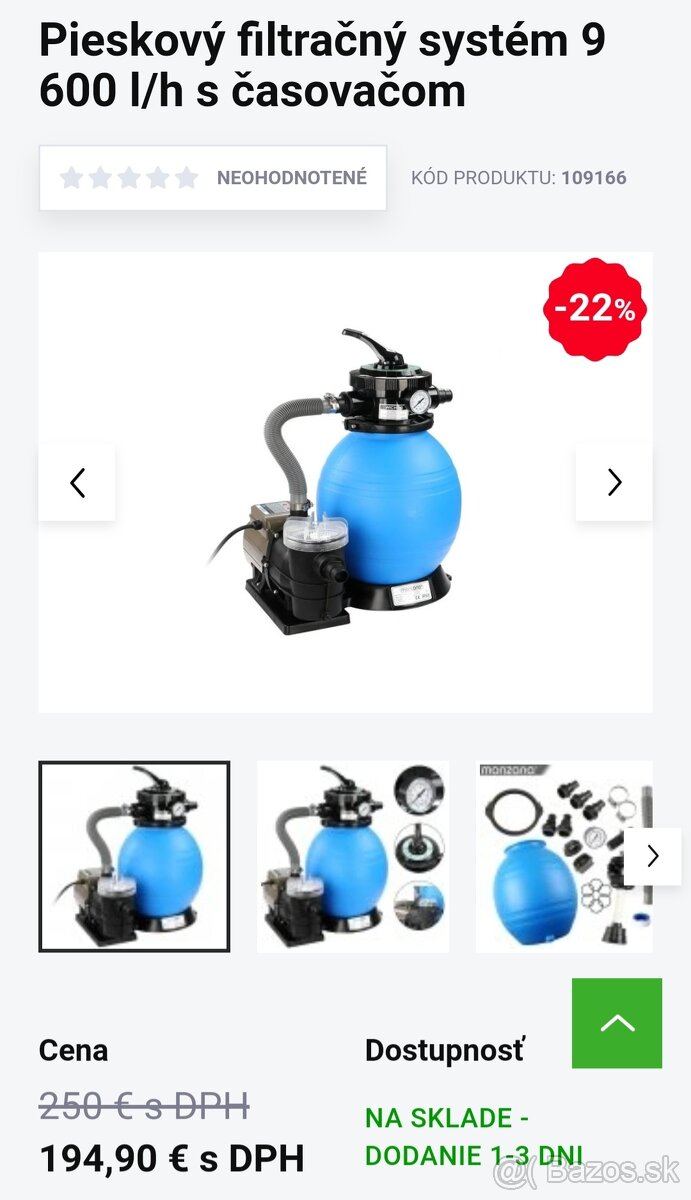The height and width of the screenshot is (1200, 691).
Task: Open the third thumbnail showing the parts
Action: tap(550, 856)
